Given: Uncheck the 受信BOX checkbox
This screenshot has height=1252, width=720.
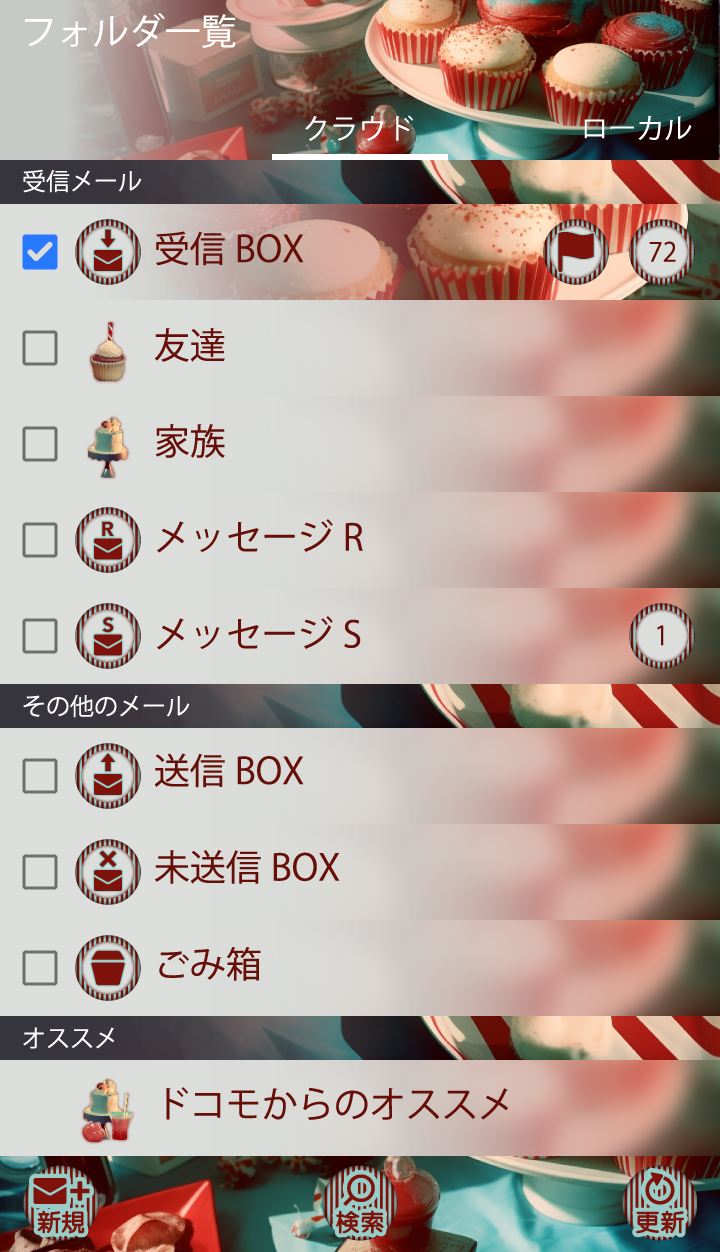Looking at the screenshot, I should tap(40, 252).
